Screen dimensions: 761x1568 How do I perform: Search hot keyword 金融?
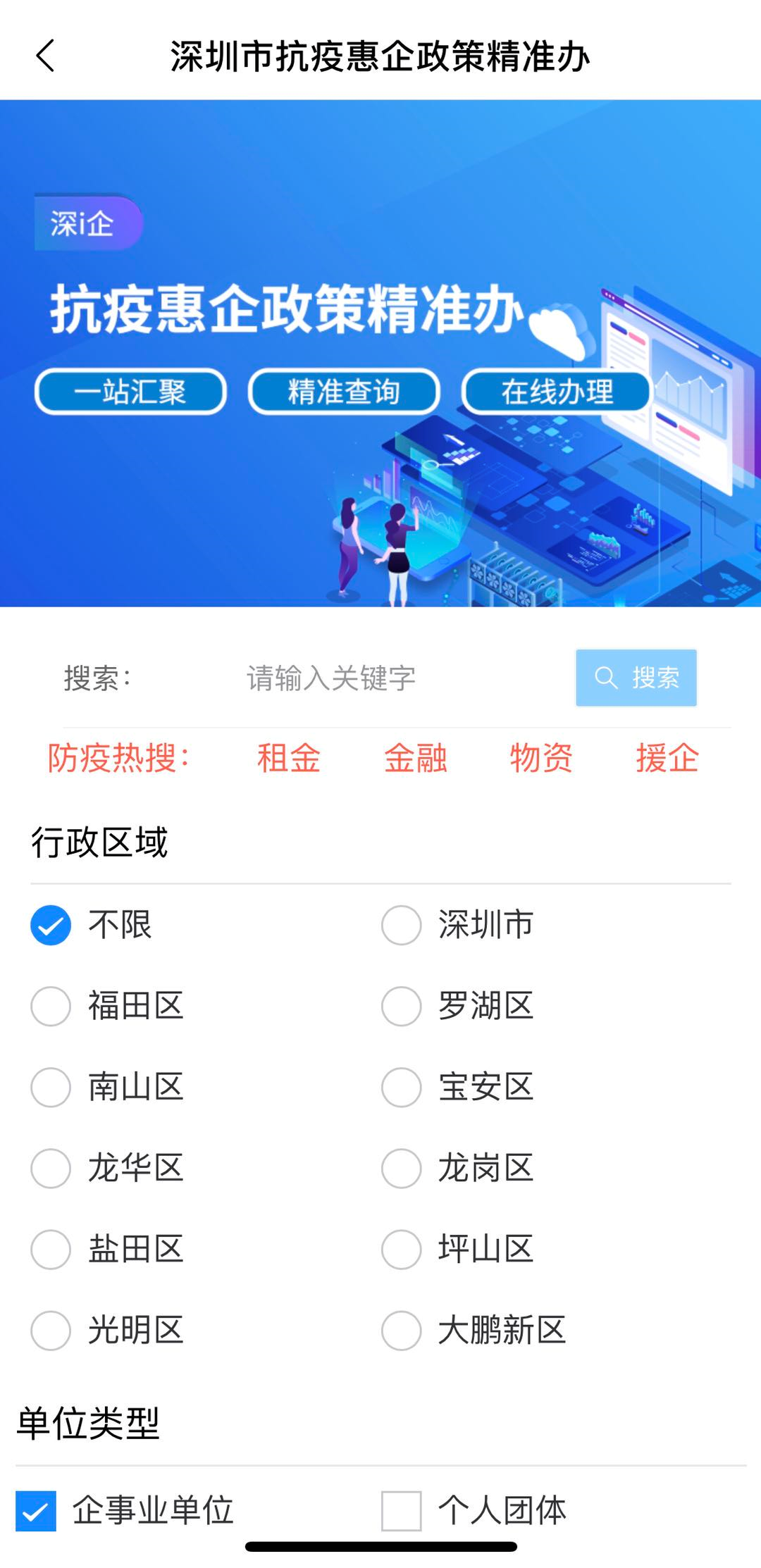(x=415, y=759)
